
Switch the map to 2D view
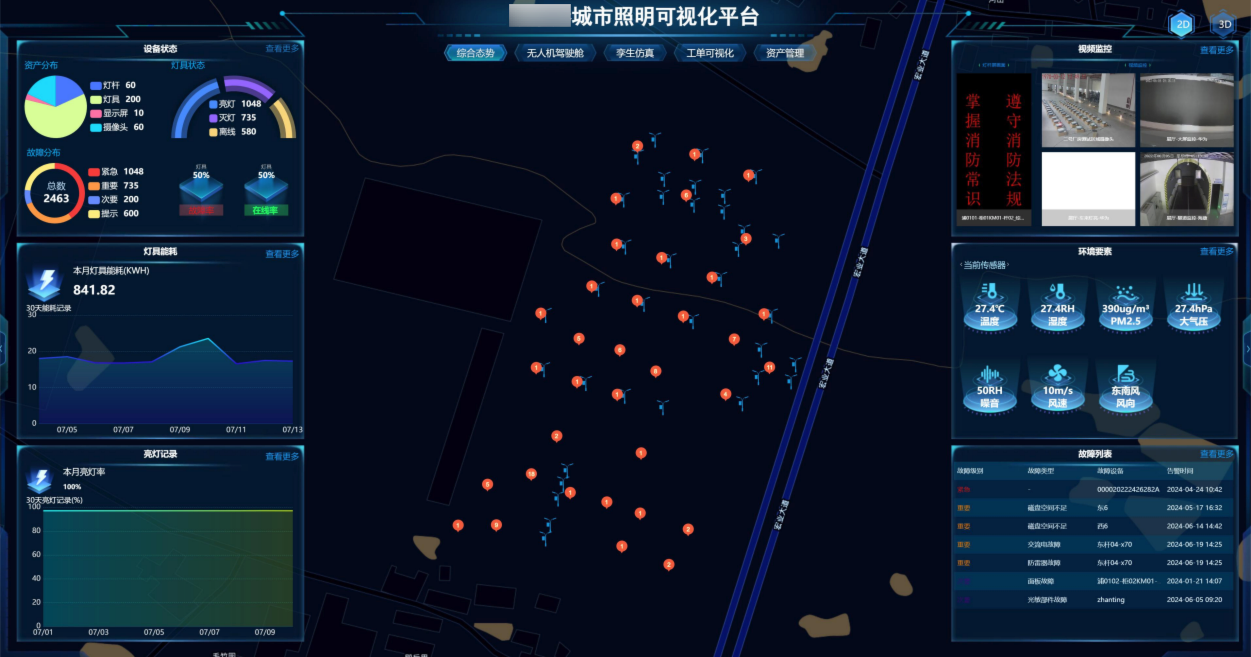tap(1182, 24)
